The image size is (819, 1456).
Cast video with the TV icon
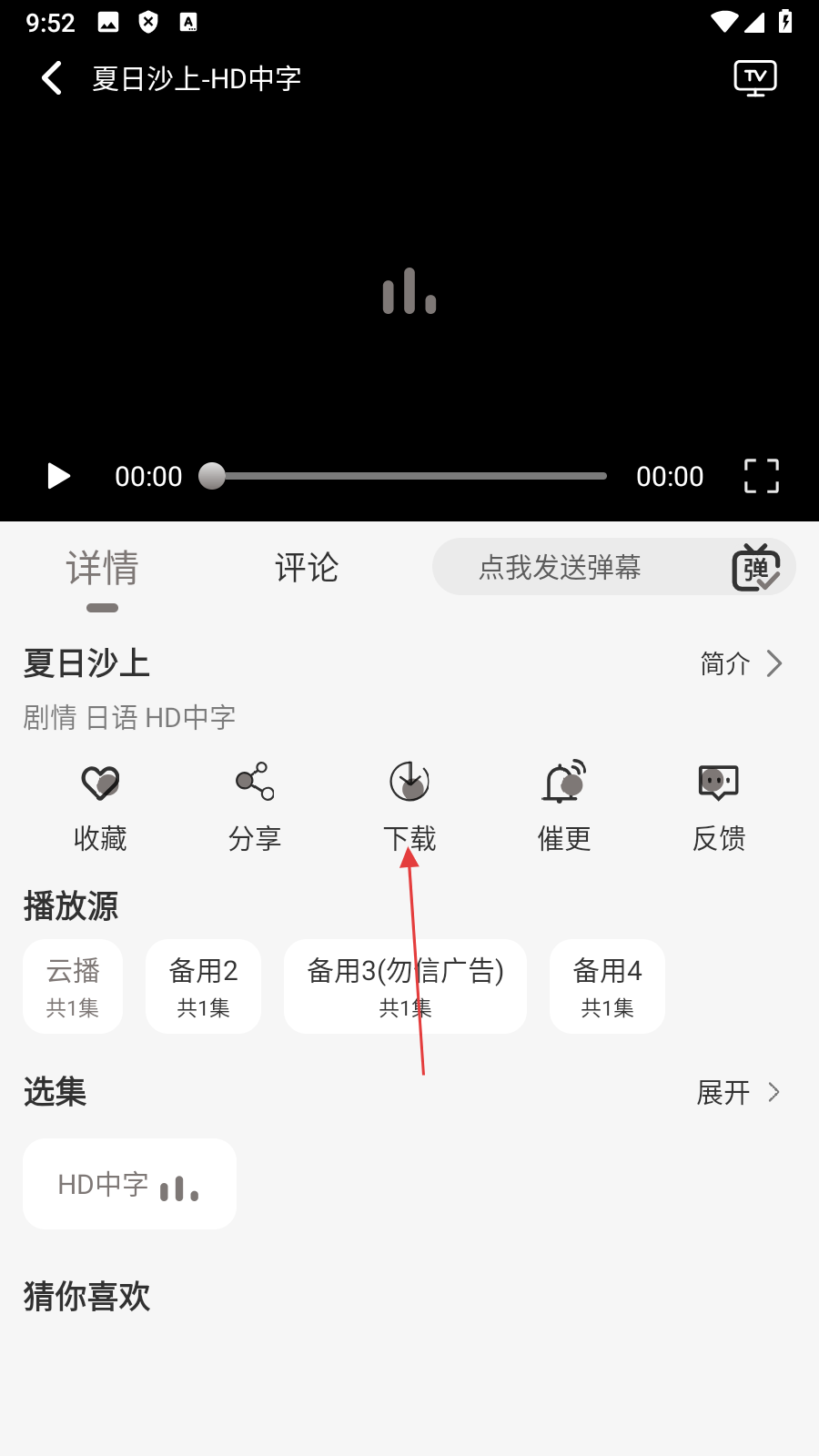755,78
